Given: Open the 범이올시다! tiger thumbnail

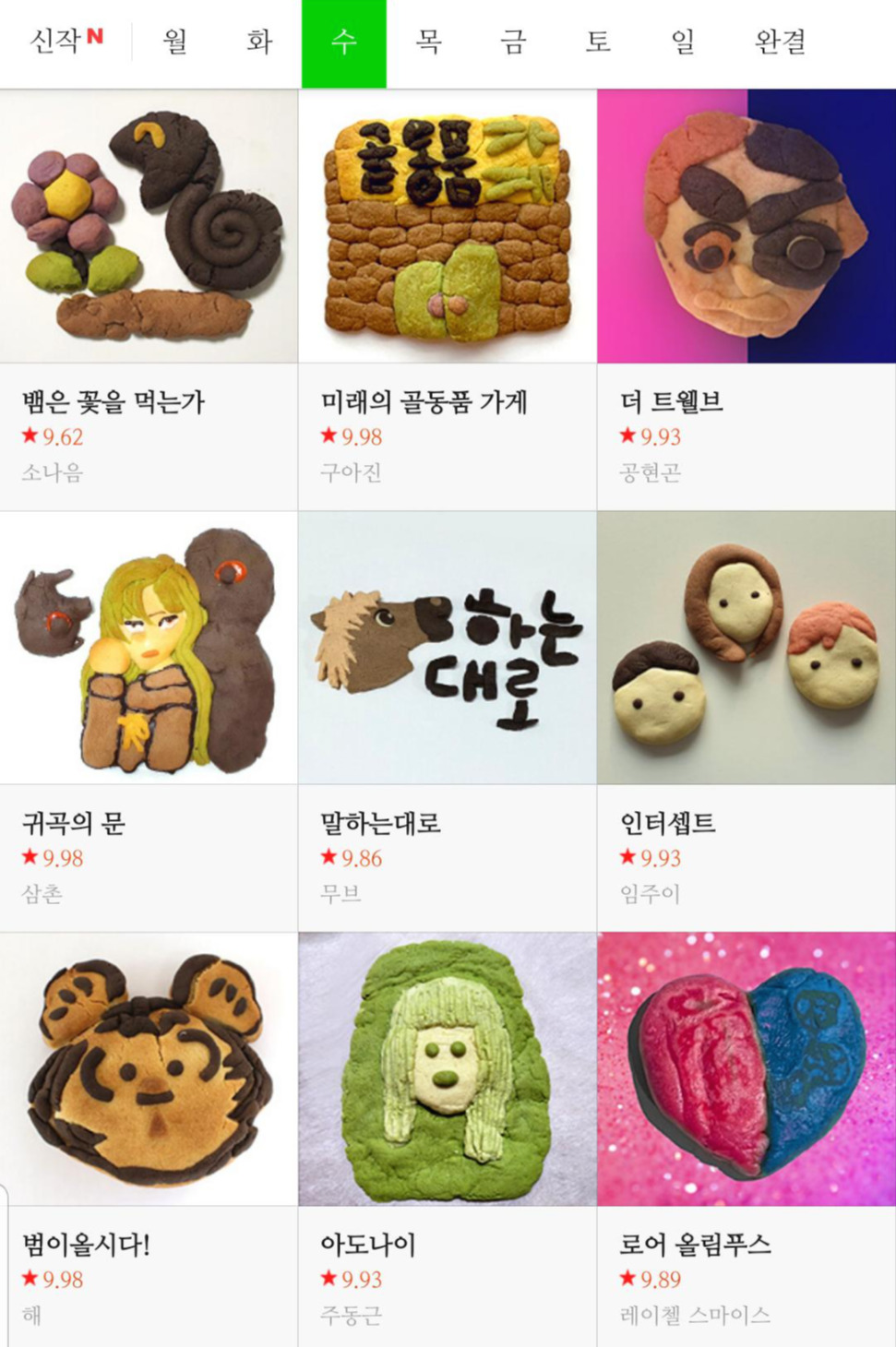Looking at the screenshot, I should pyautogui.click(x=149, y=1072).
